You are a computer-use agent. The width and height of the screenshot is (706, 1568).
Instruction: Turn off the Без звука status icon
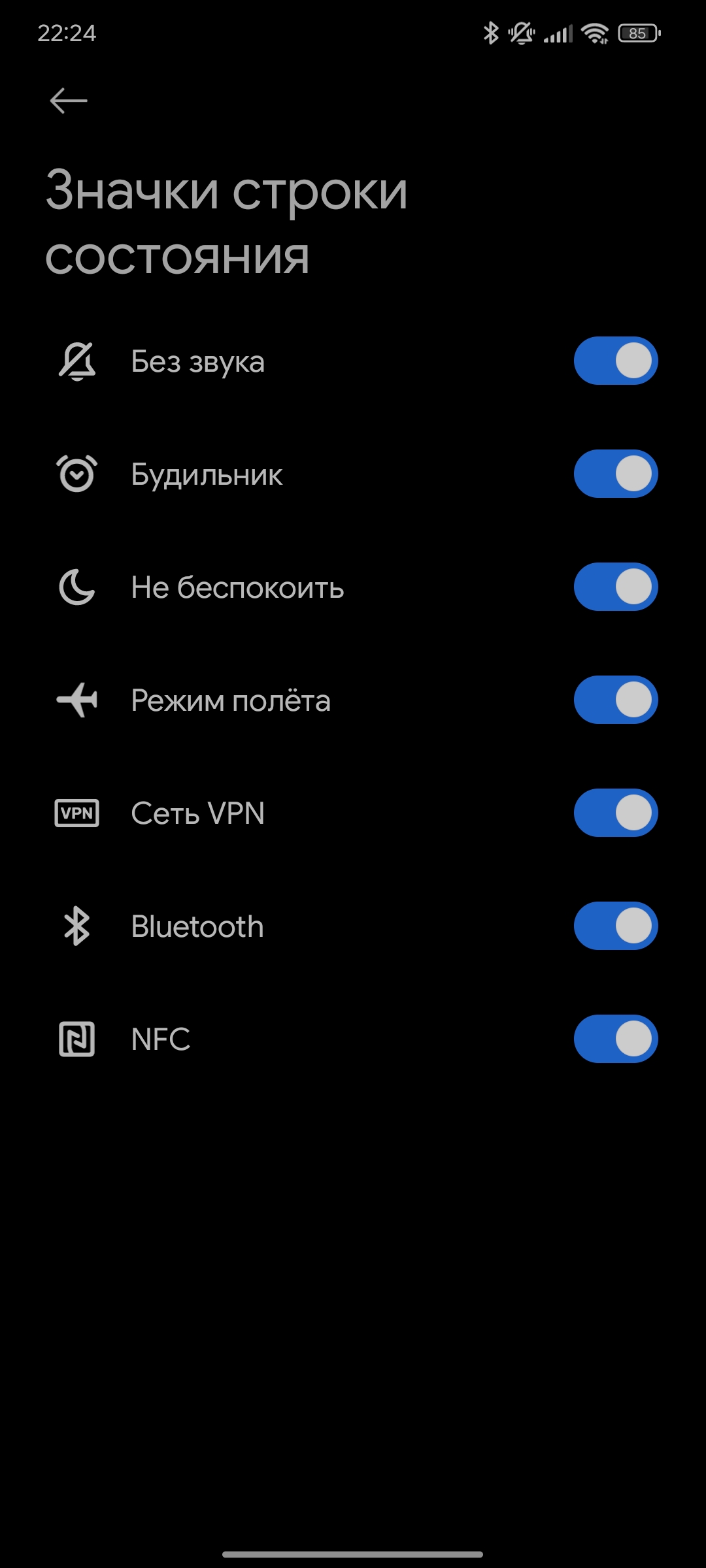point(616,361)
